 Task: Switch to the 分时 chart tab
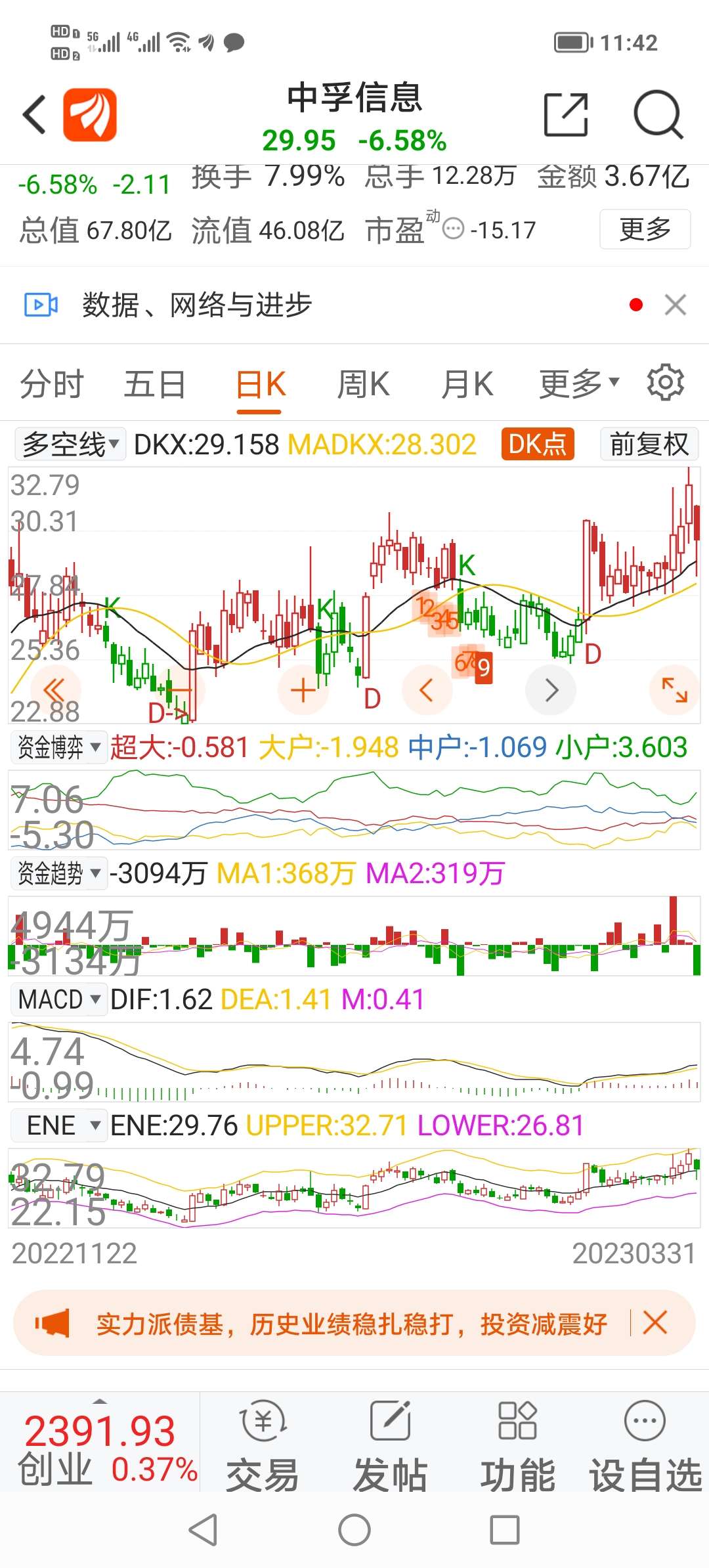coord(52,384)
